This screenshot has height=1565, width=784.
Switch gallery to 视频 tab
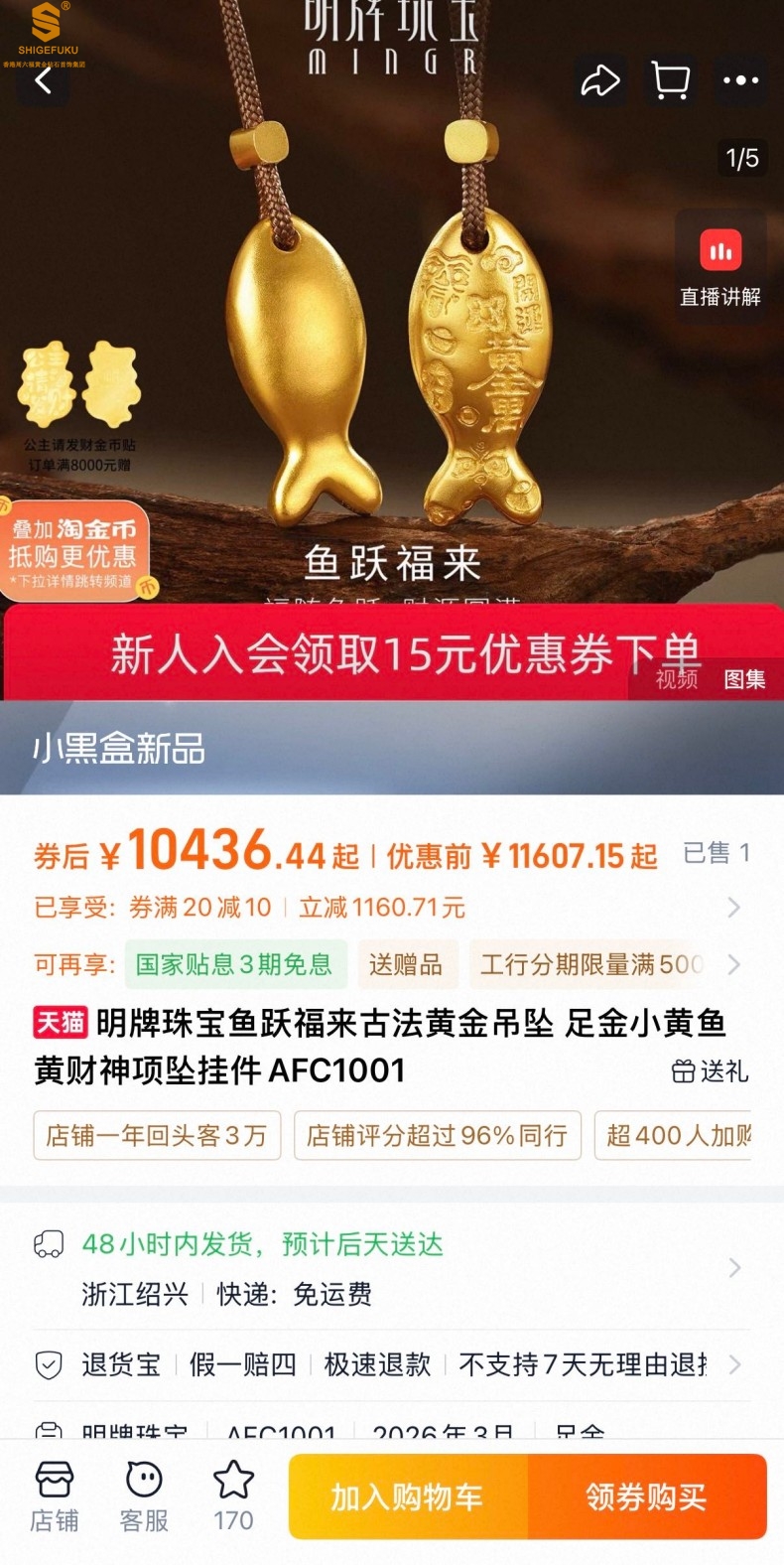tap(677, 680)
